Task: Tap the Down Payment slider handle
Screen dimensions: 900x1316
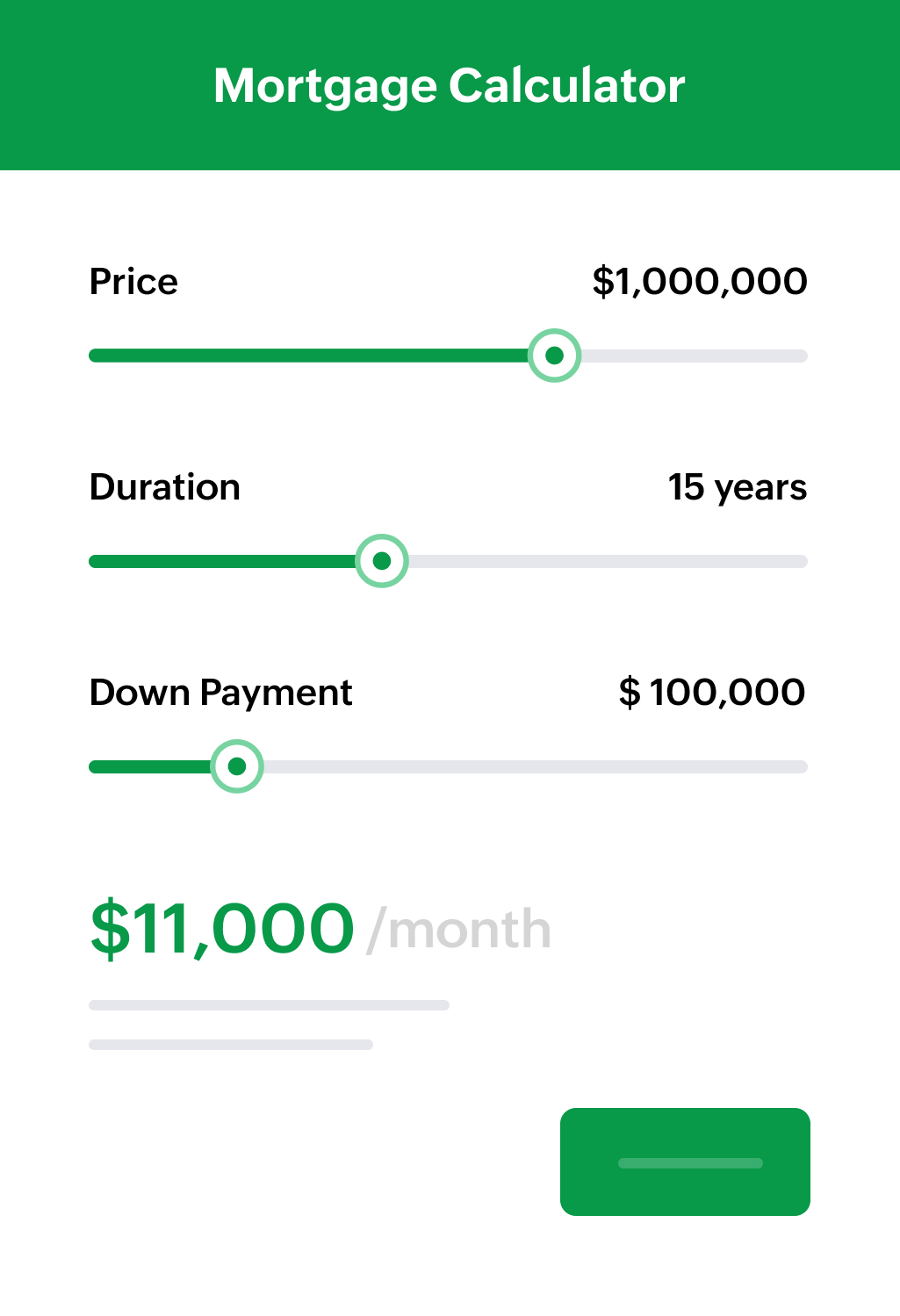Action: coord(237,766)
